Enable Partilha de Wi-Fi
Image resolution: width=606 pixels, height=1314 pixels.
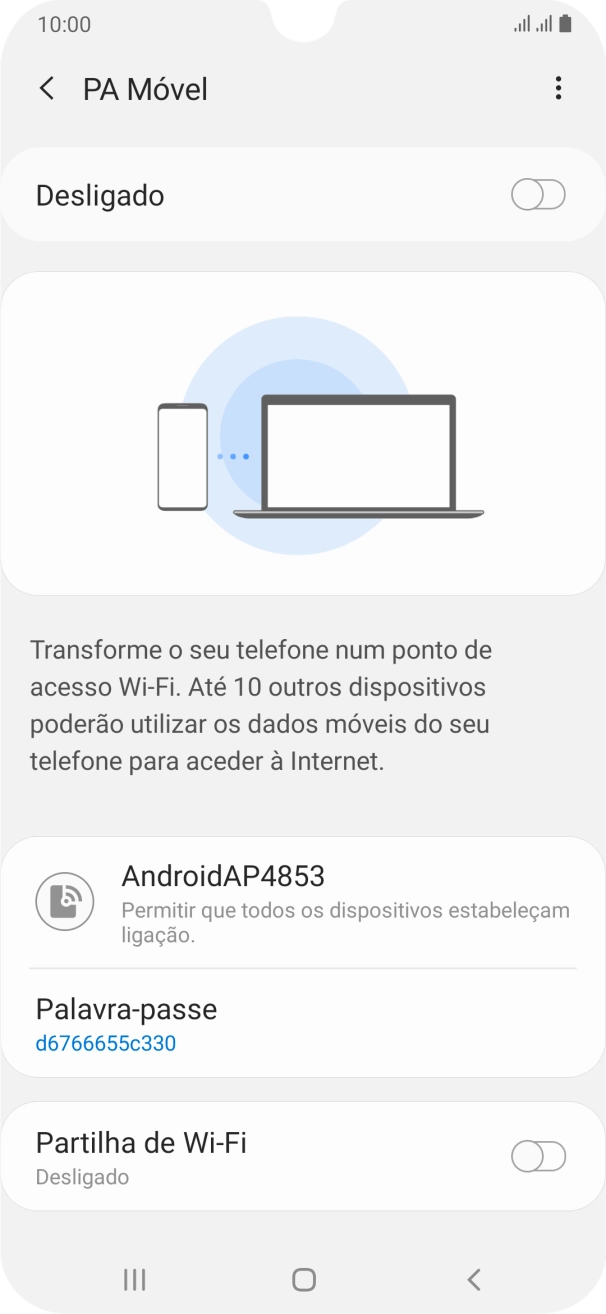point(538,1157)
